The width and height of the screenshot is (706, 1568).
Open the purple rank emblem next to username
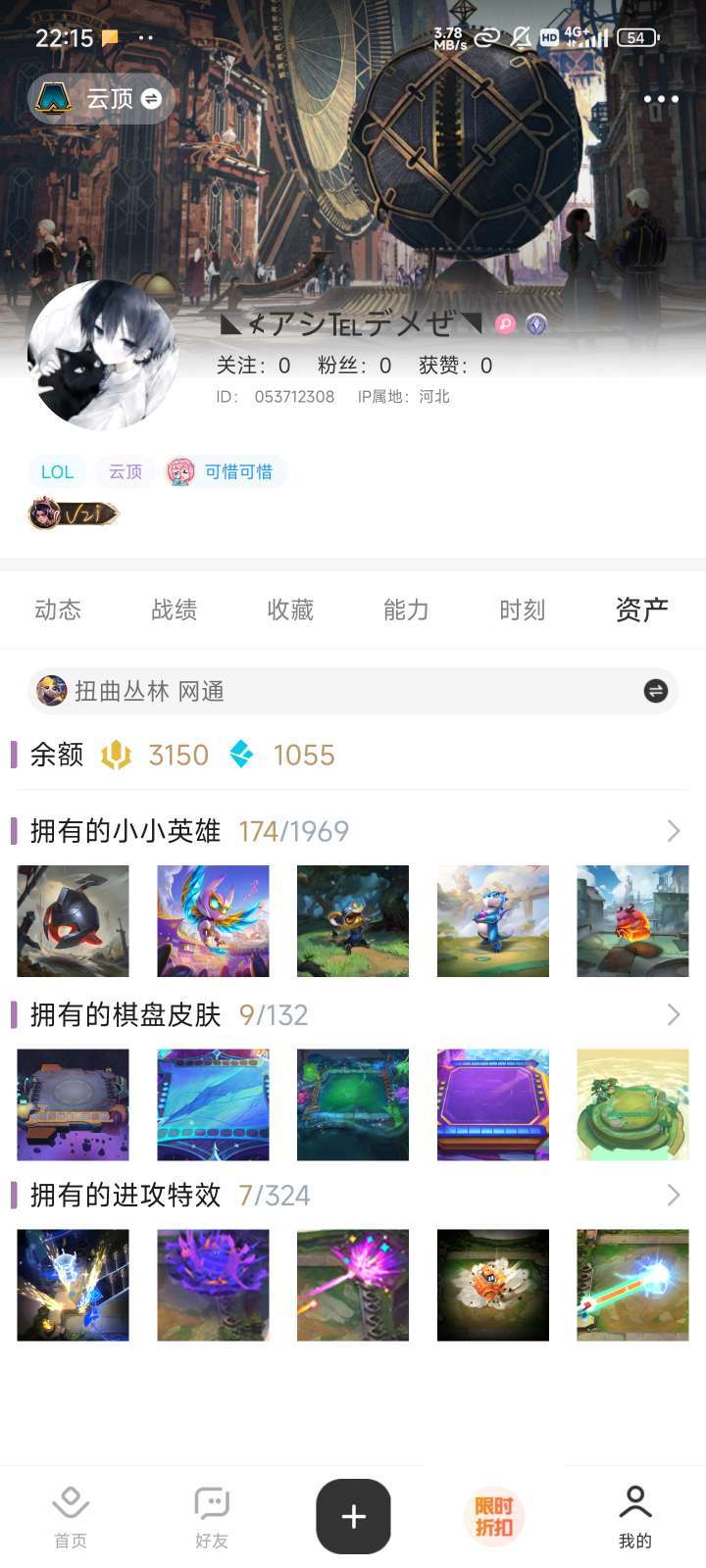click(x=535, y=324)
